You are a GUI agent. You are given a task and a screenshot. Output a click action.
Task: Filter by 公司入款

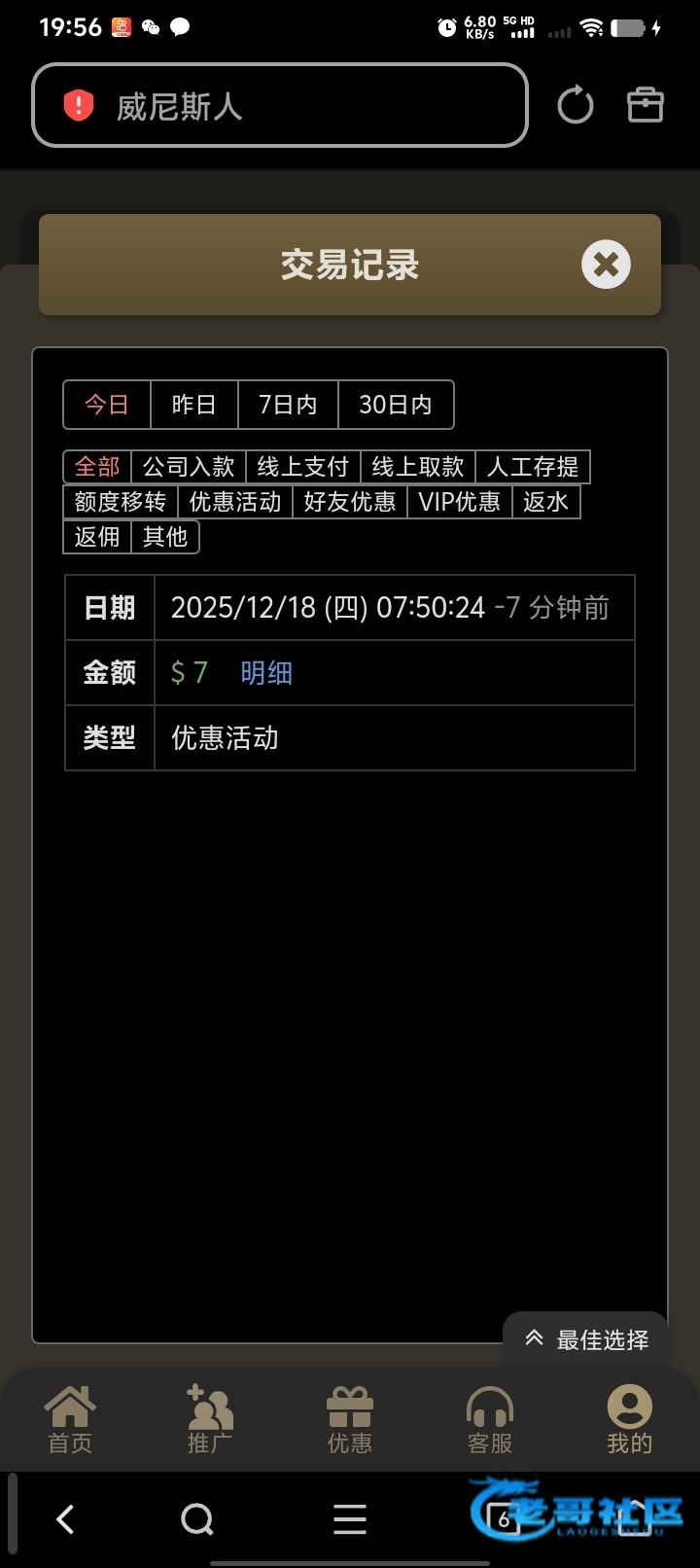[189, 467]
